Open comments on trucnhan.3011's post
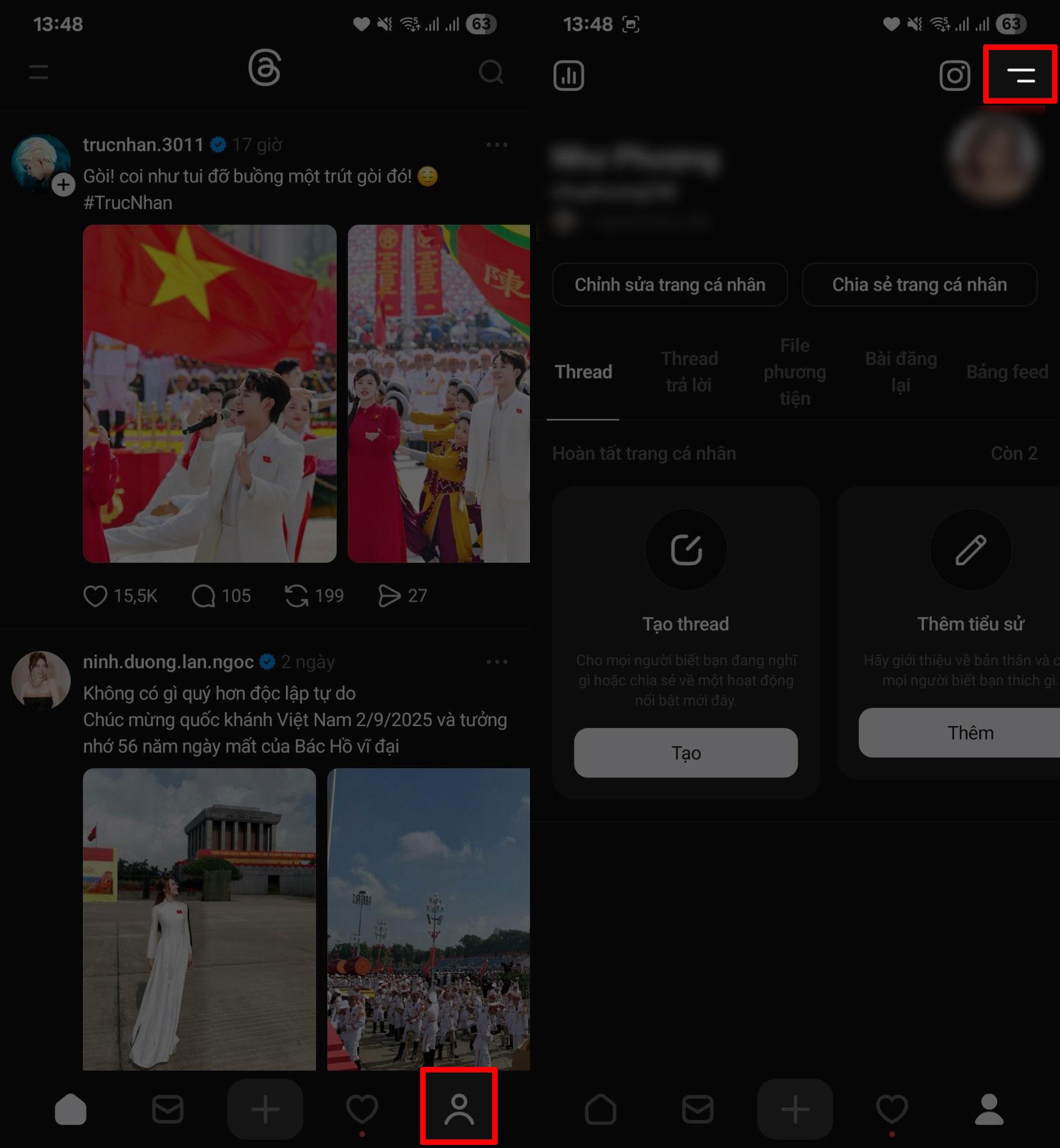Image resolution: width=1060 pixels, height=1148 pixels. pos(204,596)
